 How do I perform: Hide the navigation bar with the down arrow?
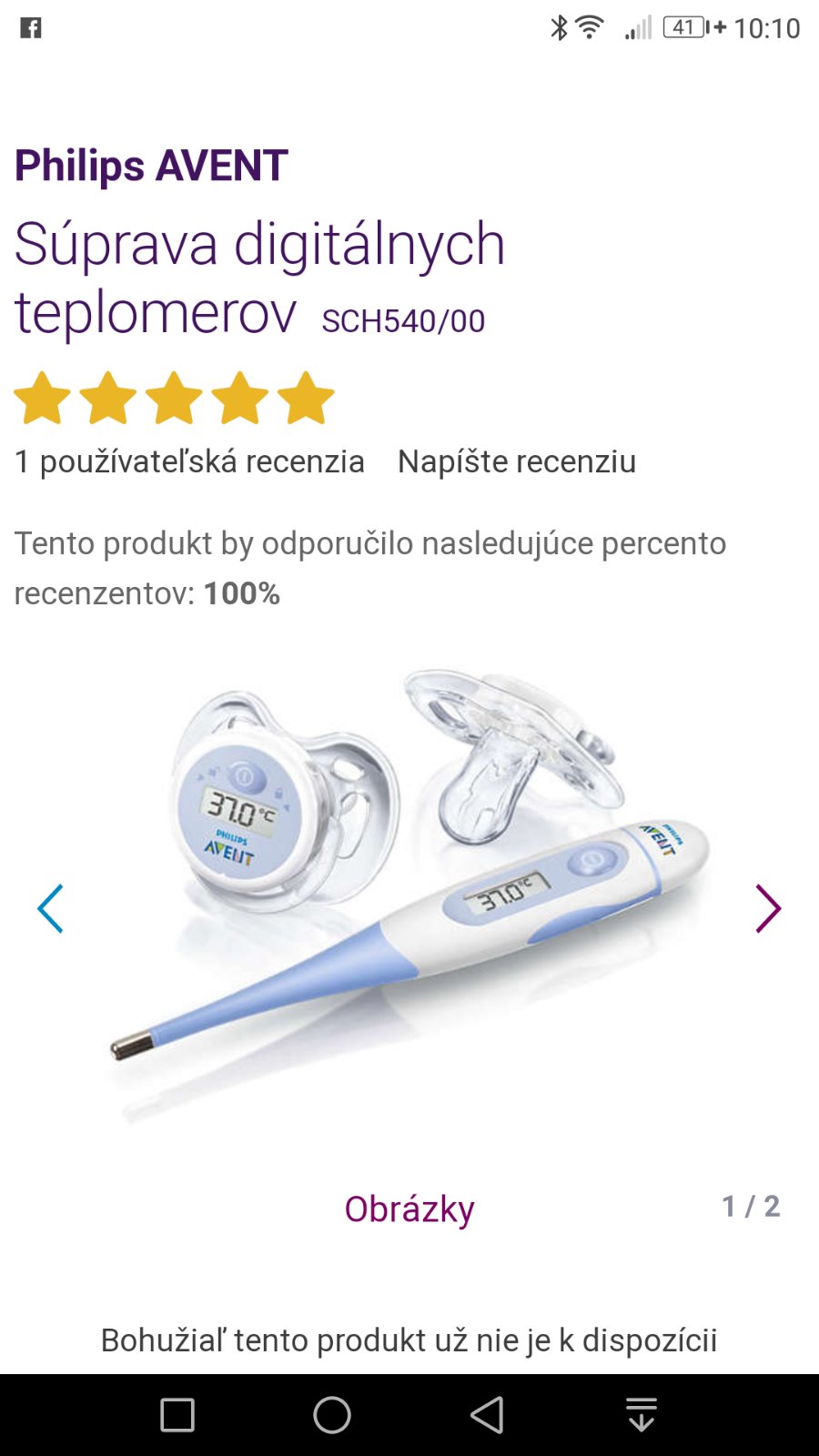pyautogui.click(x=642, y=1415)
